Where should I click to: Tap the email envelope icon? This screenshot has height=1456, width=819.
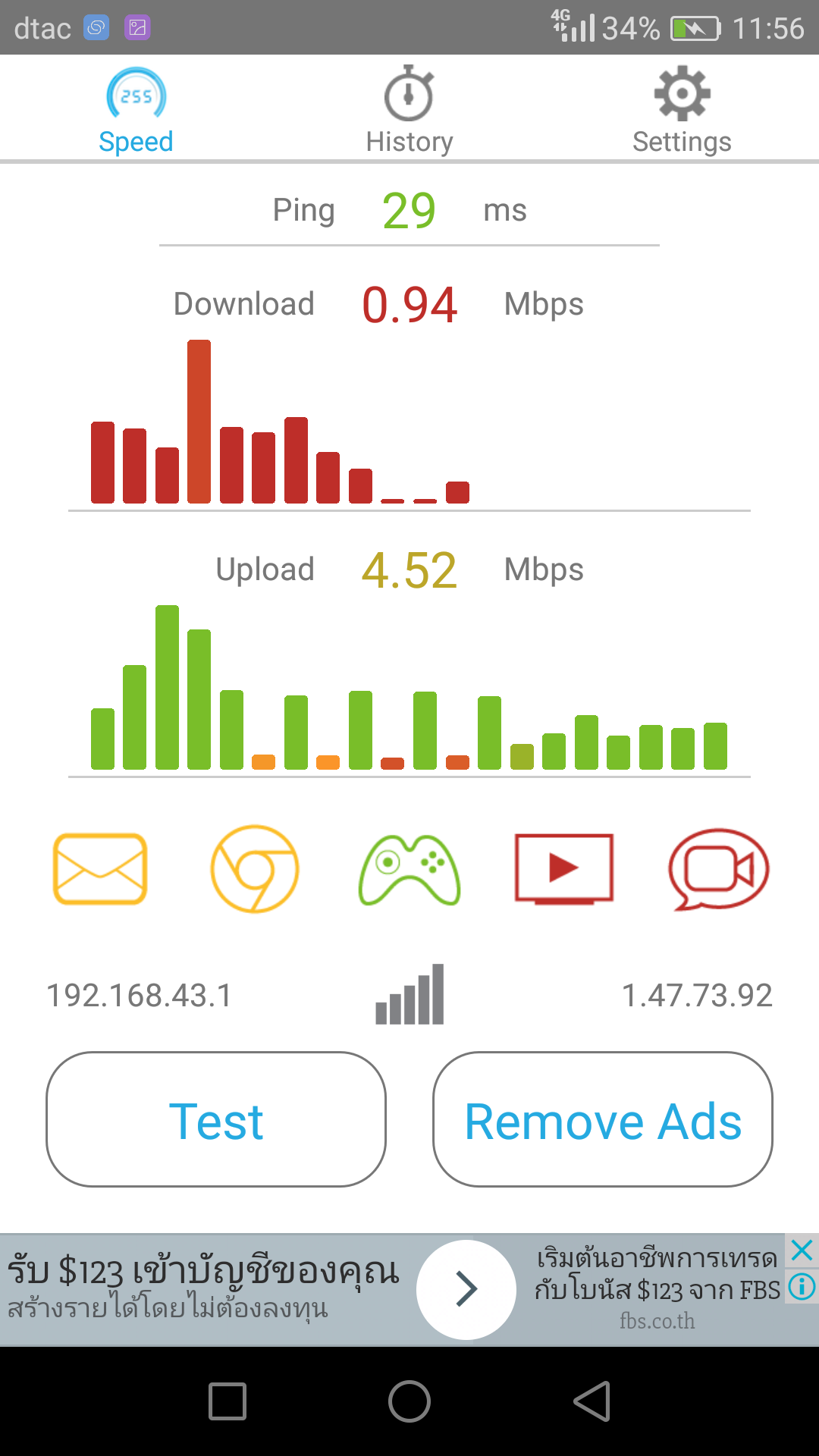click(x=100, y=869)
